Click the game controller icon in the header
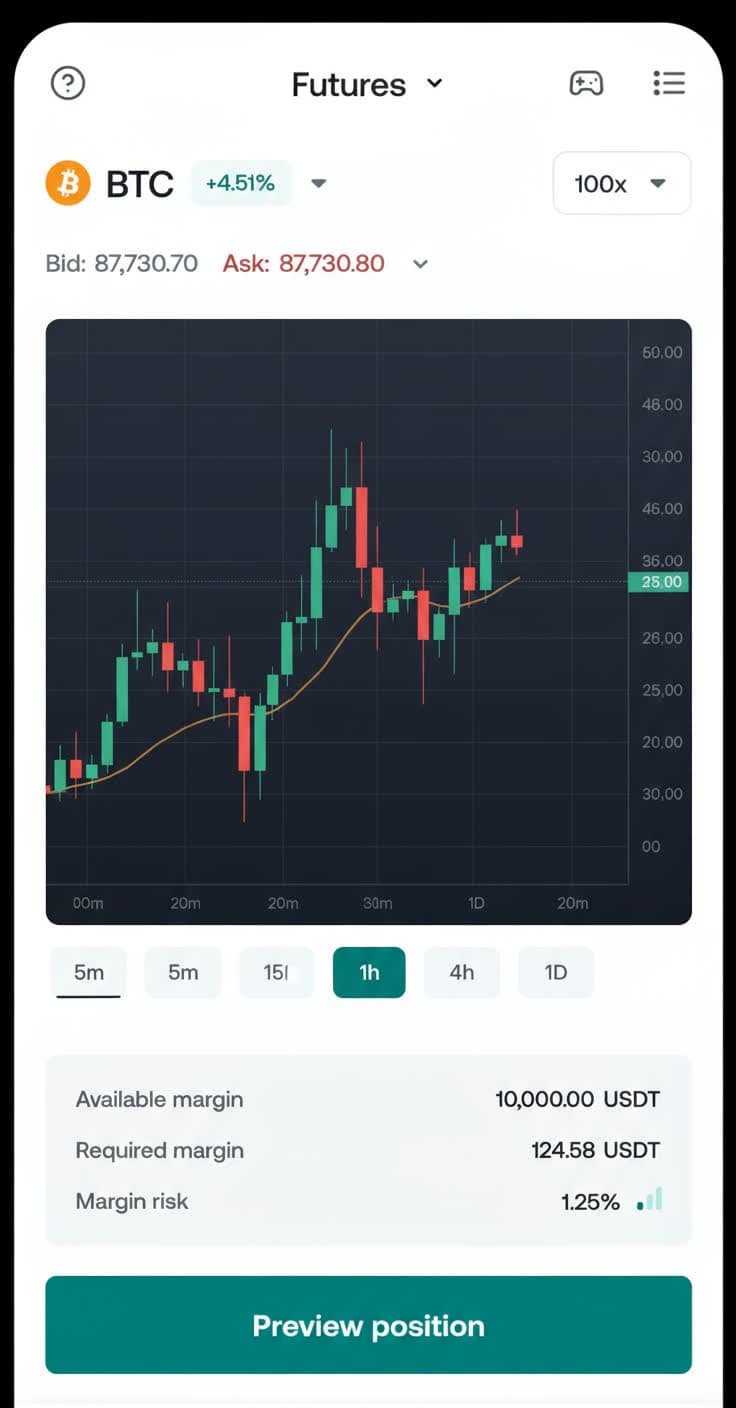 587,83
